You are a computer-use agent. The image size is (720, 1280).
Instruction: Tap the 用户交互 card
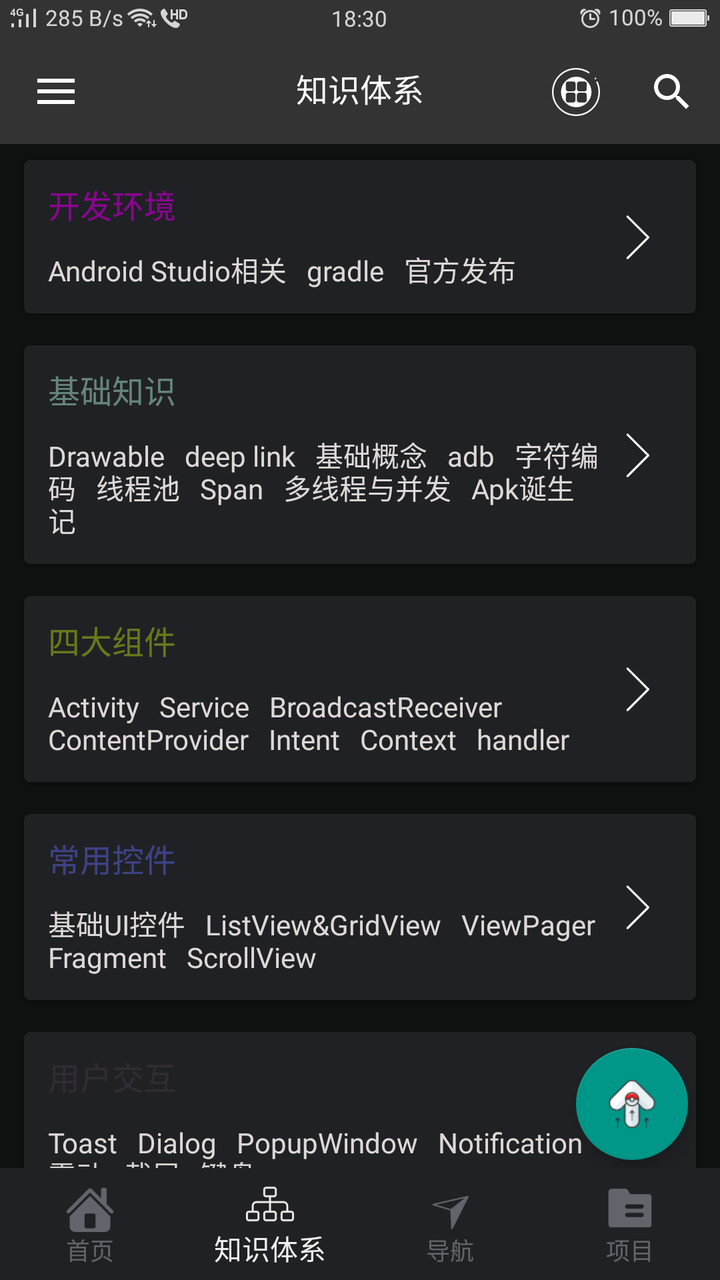pyautogui.click(x=112, y=1078)
